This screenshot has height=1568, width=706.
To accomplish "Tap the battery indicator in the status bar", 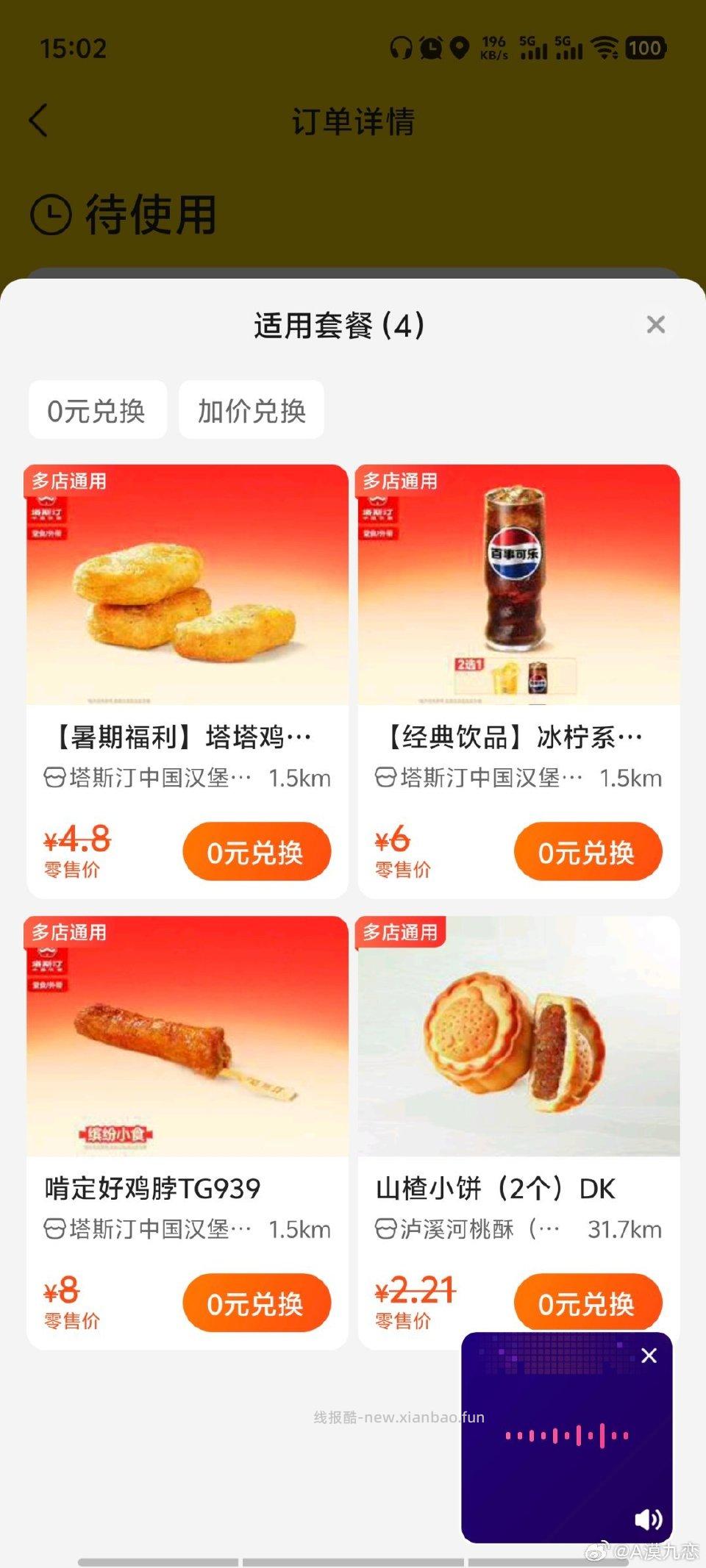I will click(646, 47).
